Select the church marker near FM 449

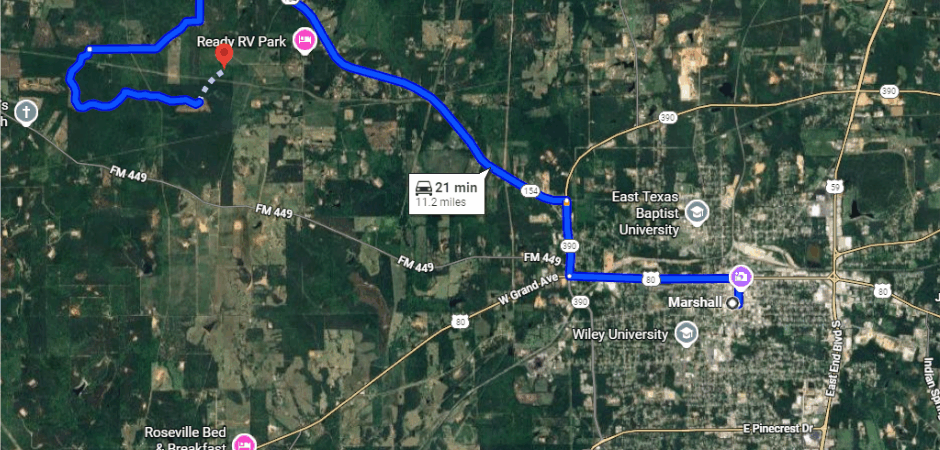(x=26, y=111)
